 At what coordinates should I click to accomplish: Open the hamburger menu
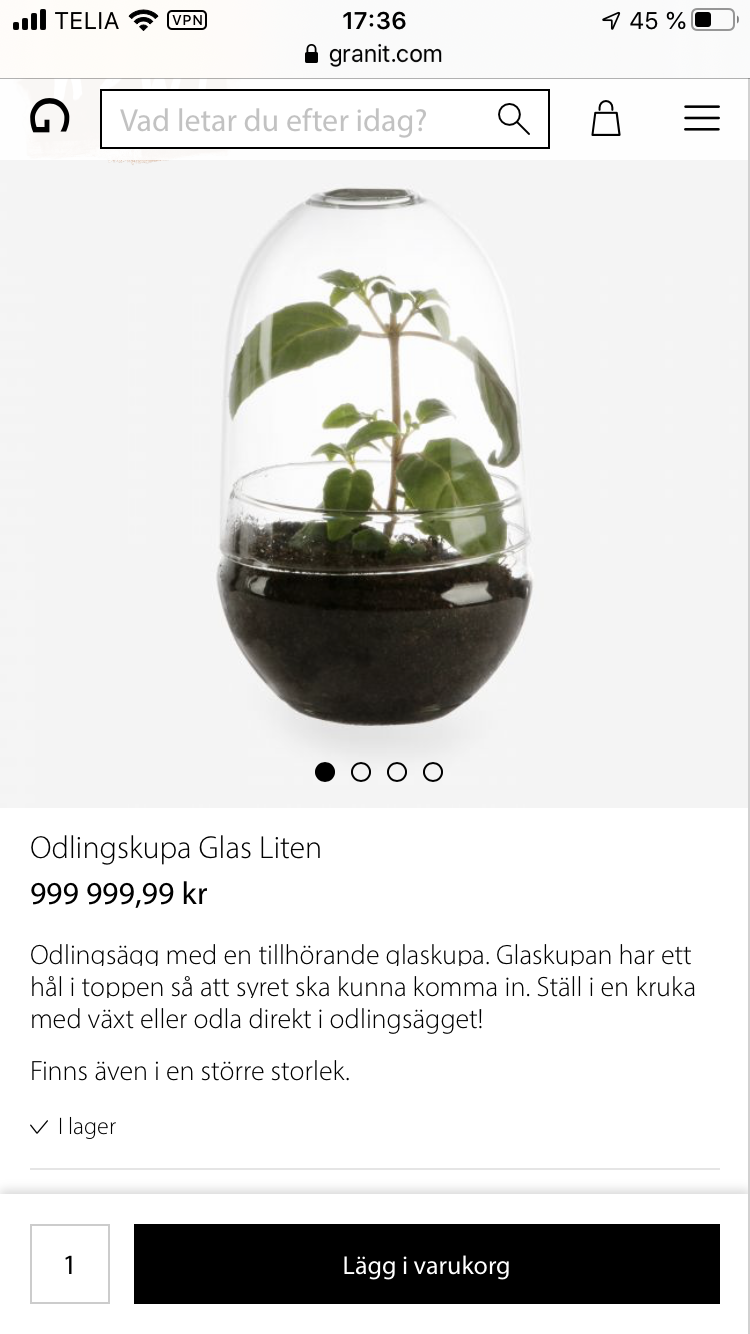pyautogui.click(x=702, y=118)
